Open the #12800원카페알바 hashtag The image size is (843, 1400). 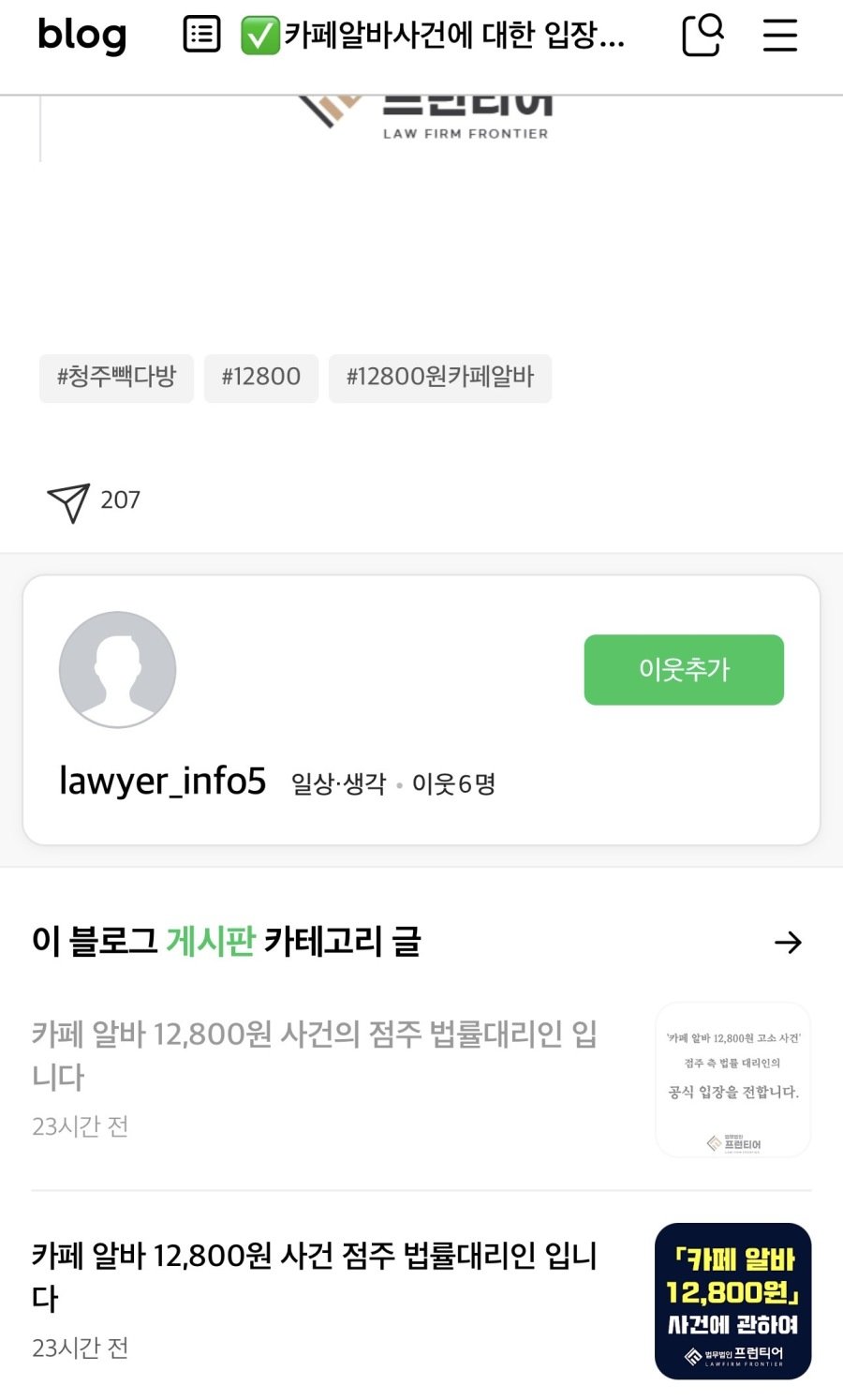[x=440, y=378]
